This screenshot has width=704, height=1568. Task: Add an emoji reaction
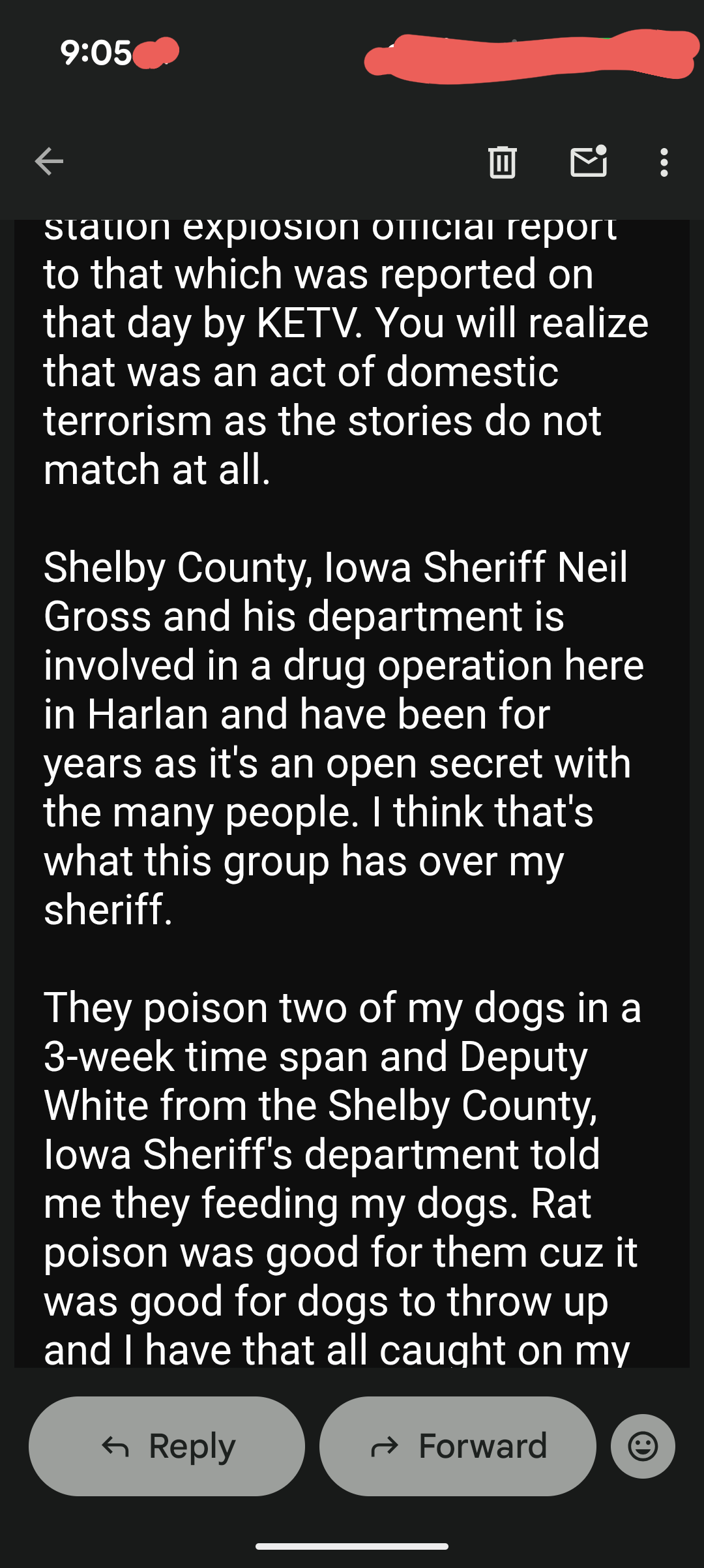(643, 1446)
